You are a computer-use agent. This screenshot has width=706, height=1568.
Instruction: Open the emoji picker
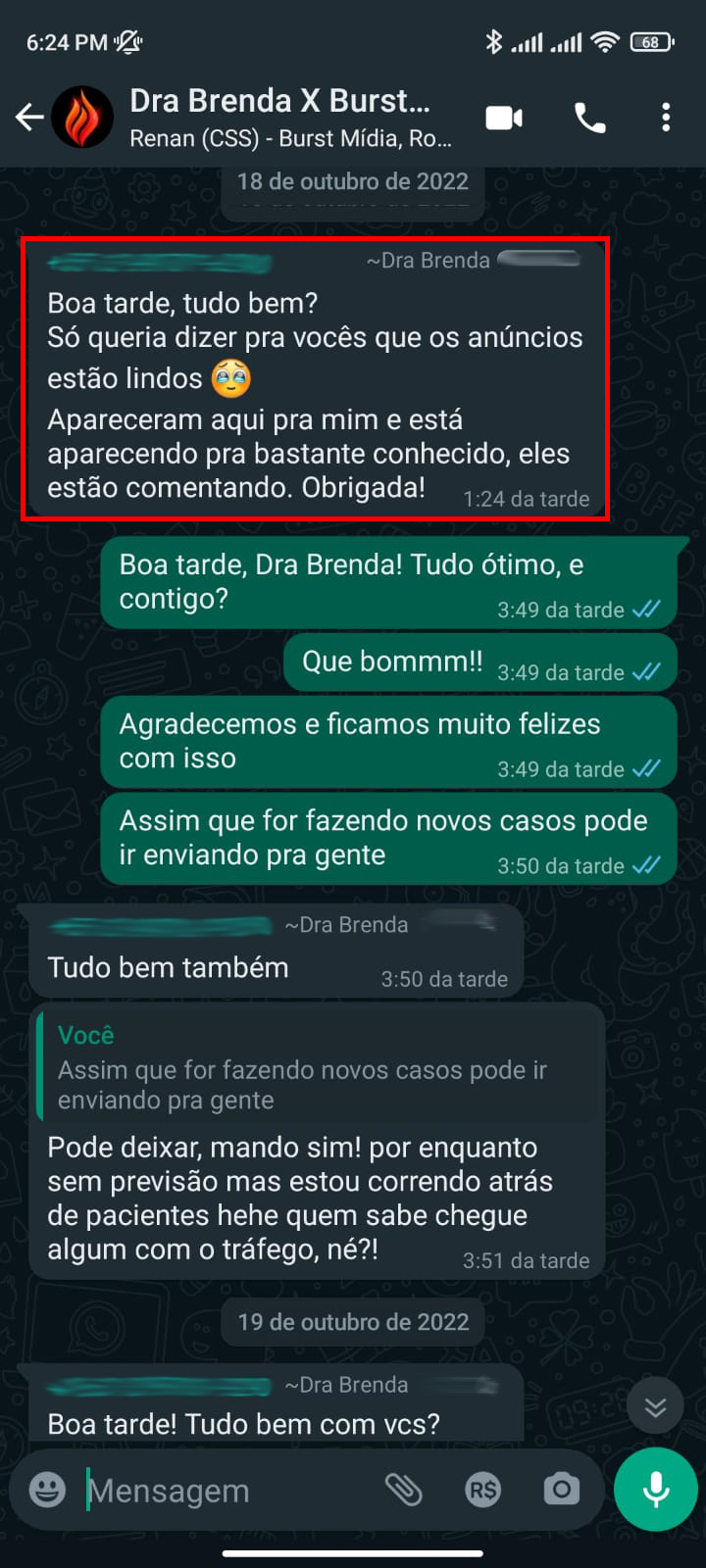pos(47,1491)
